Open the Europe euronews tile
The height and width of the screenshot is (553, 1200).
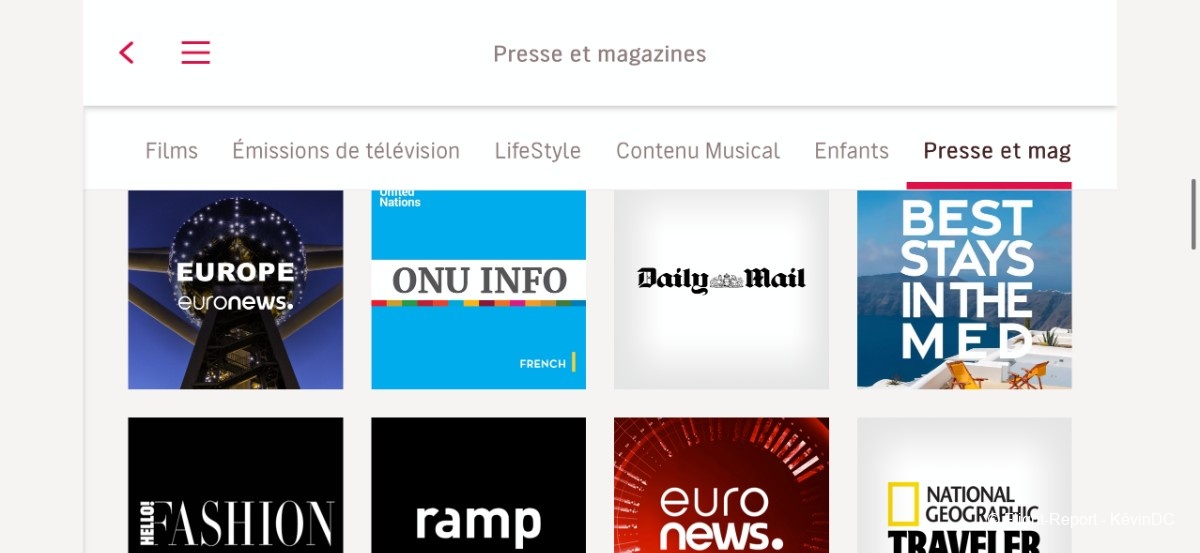click(x=235, y=289)
